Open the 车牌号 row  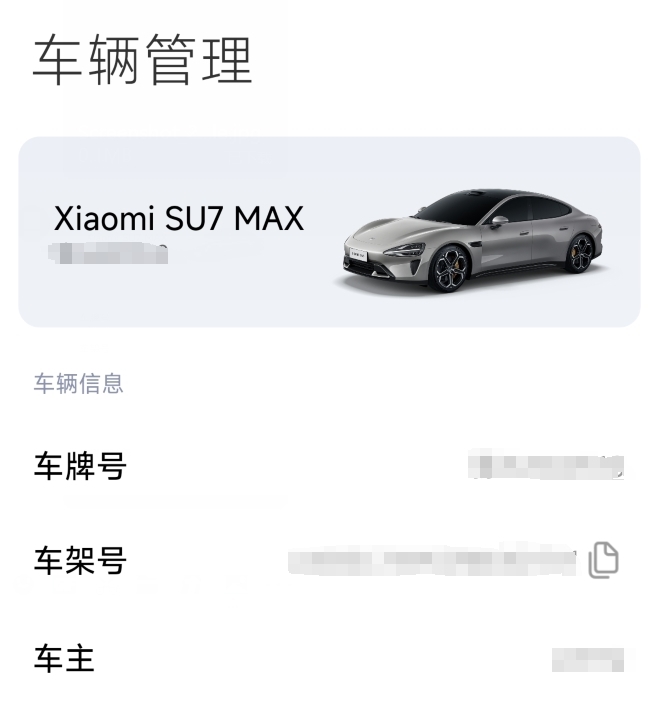[x=329, y=466]
